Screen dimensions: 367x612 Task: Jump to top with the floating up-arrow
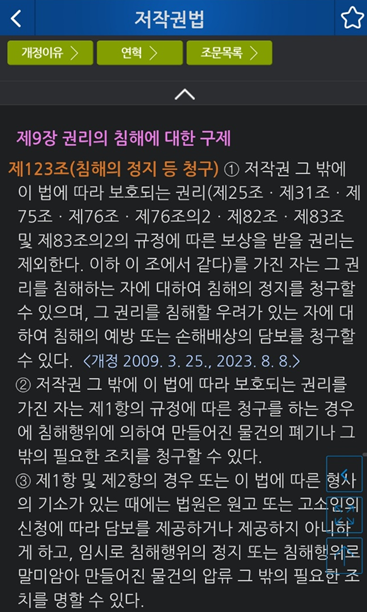344,555
